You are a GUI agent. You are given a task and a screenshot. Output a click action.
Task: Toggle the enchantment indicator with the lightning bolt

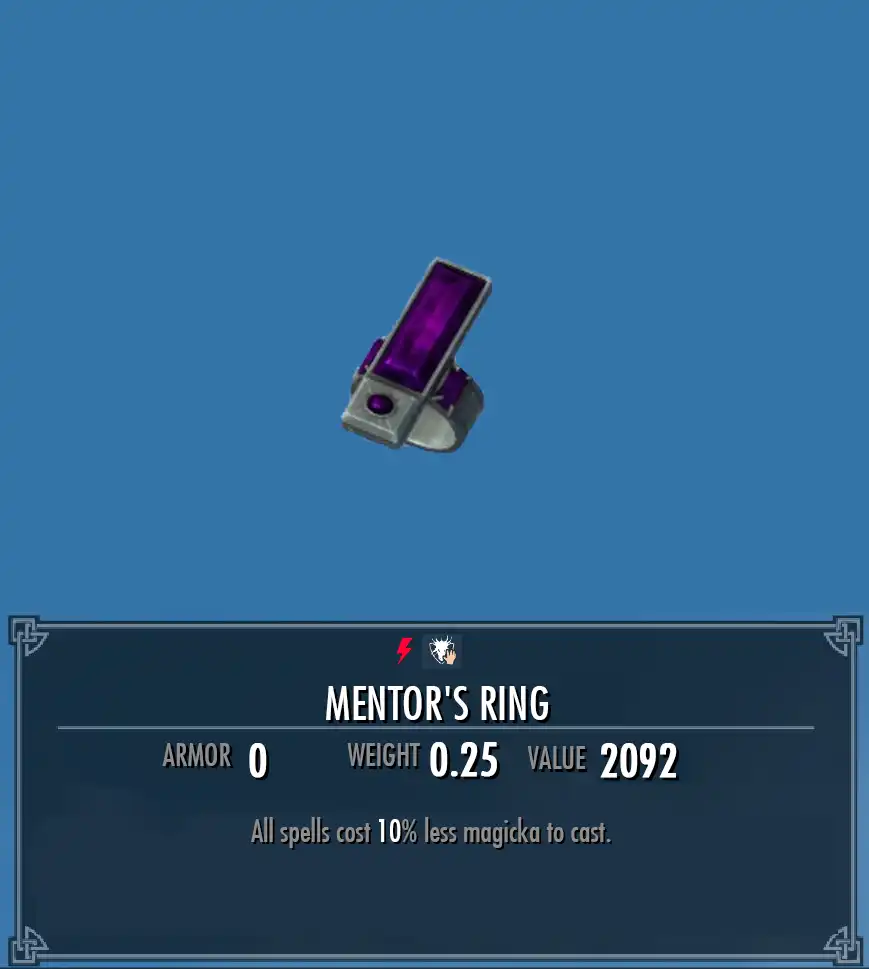point(403,650)
